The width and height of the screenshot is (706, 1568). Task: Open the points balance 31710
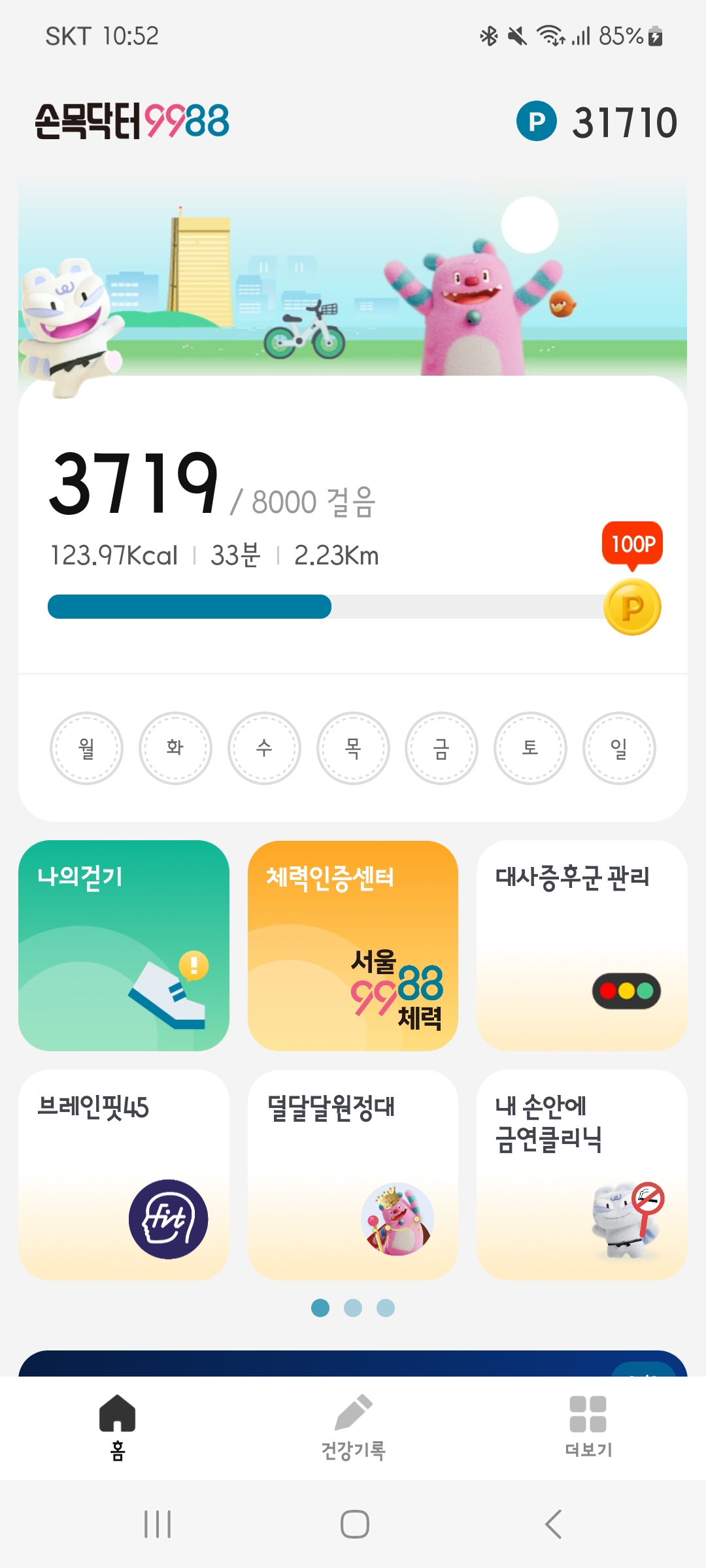597,122
